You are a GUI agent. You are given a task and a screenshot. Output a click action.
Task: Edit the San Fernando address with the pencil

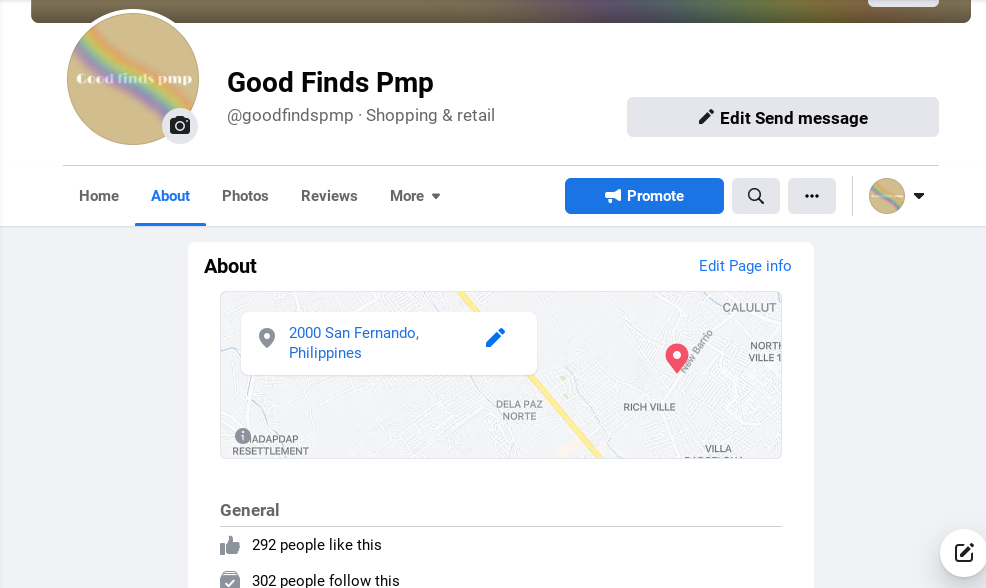pyautogui.click(x=495, y=338)
